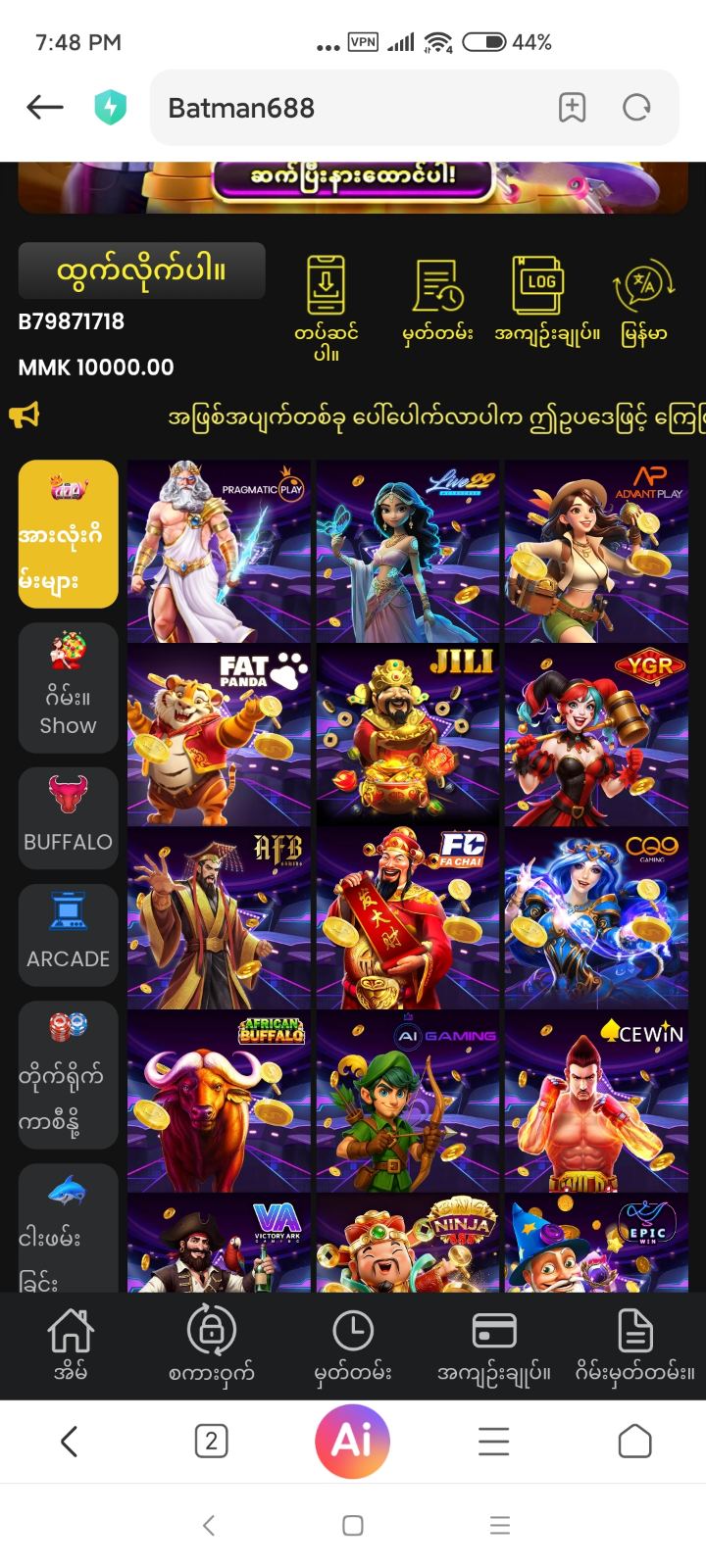Reload the Batman688 page
The image size is (706, 1568).
(636, 108)
